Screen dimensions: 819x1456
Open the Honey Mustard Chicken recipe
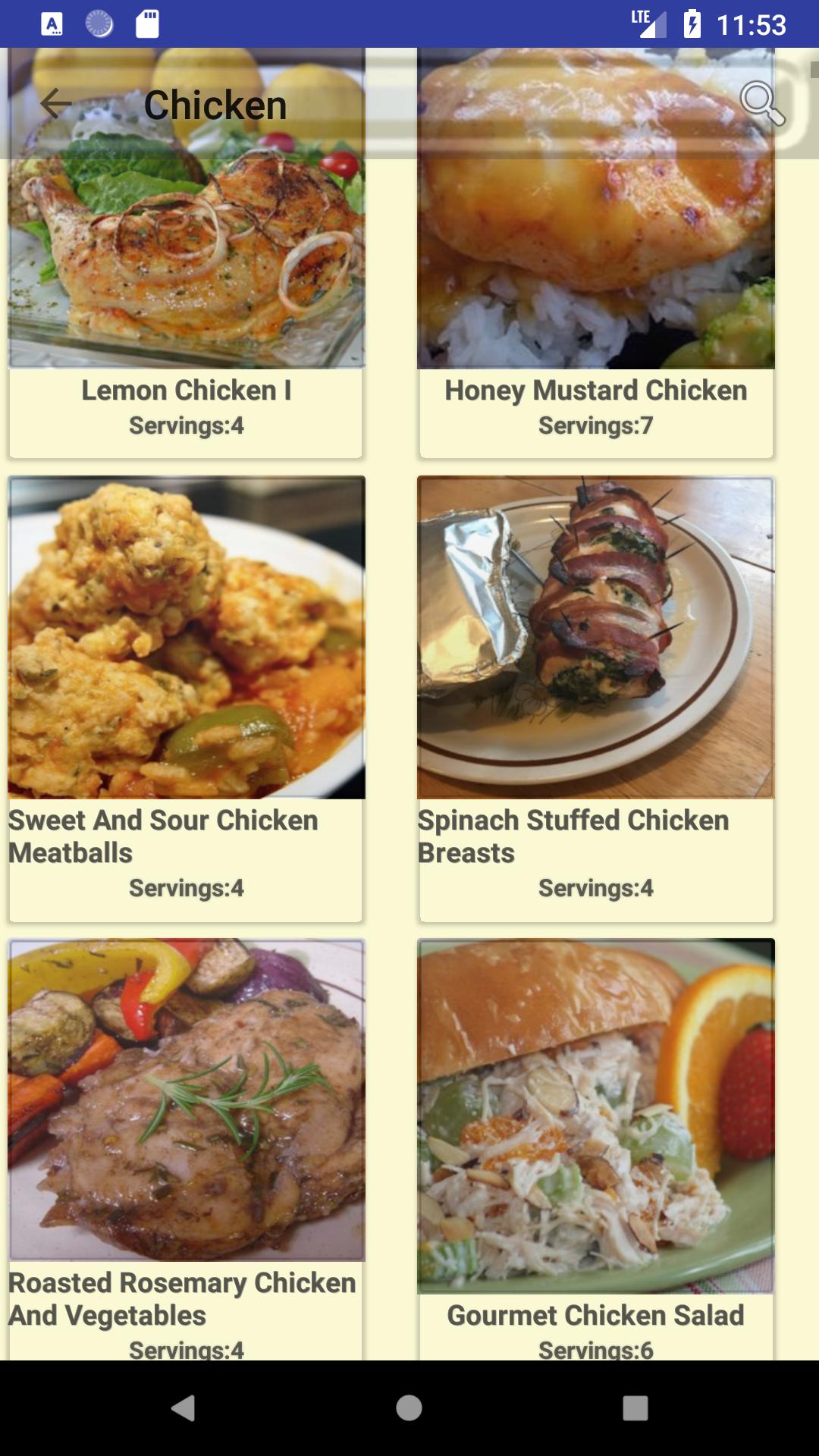pyautogui.click(x=595, y=303)
